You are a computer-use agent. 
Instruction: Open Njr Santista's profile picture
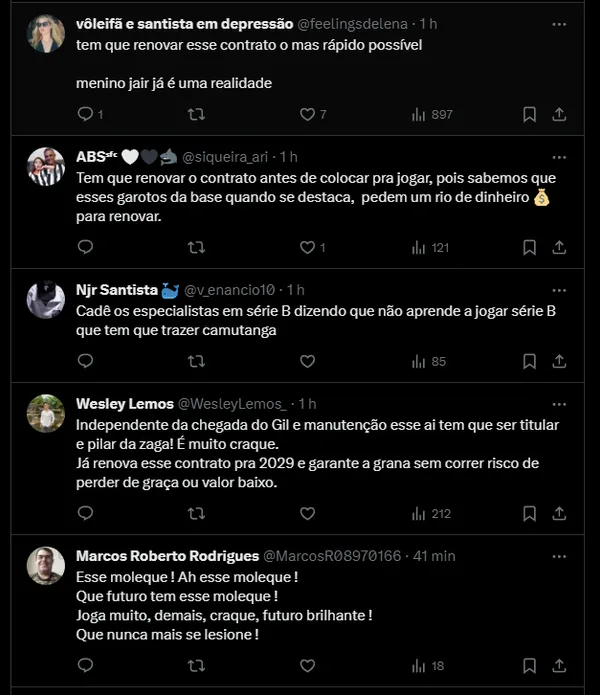tap(46, 298)
